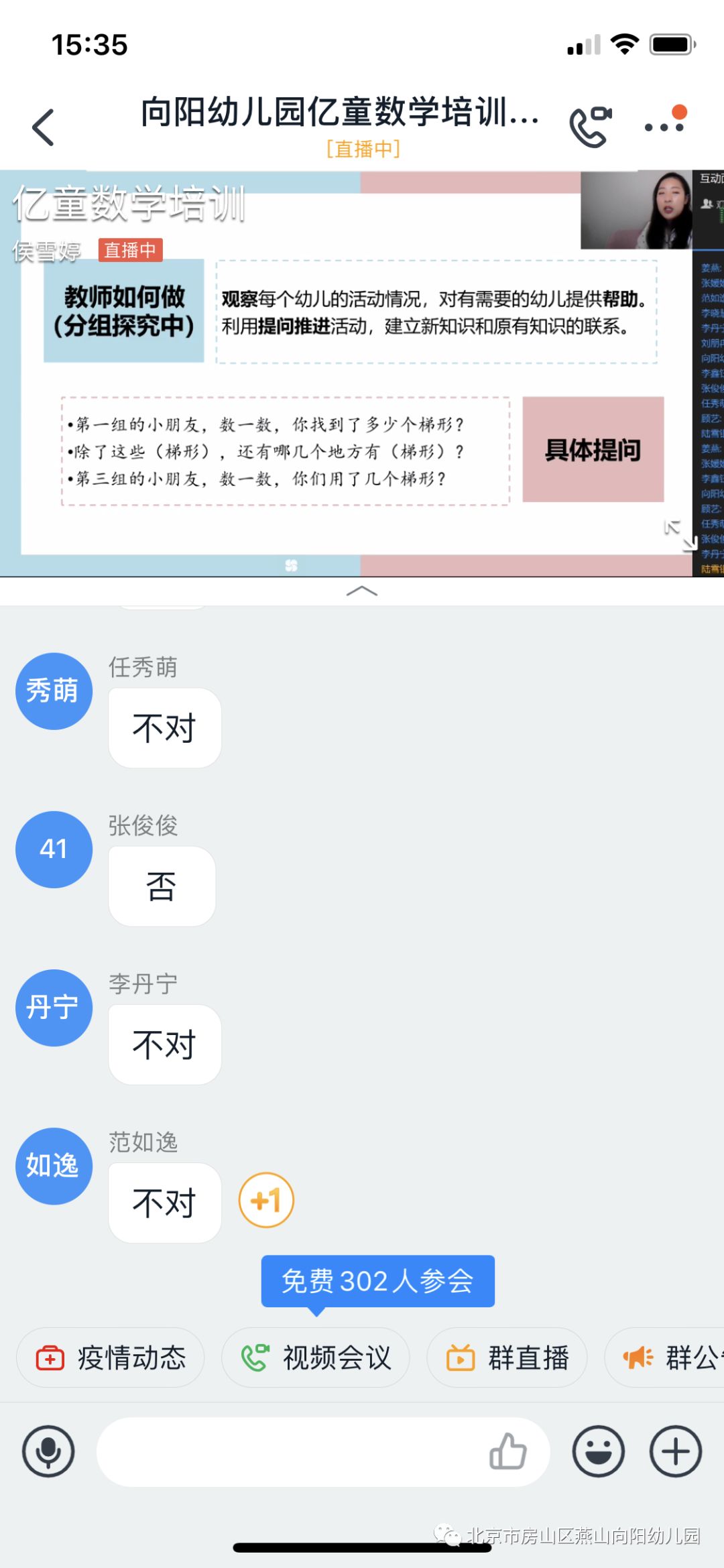
Task: Collapse the live stream panel
Action: 361,591
